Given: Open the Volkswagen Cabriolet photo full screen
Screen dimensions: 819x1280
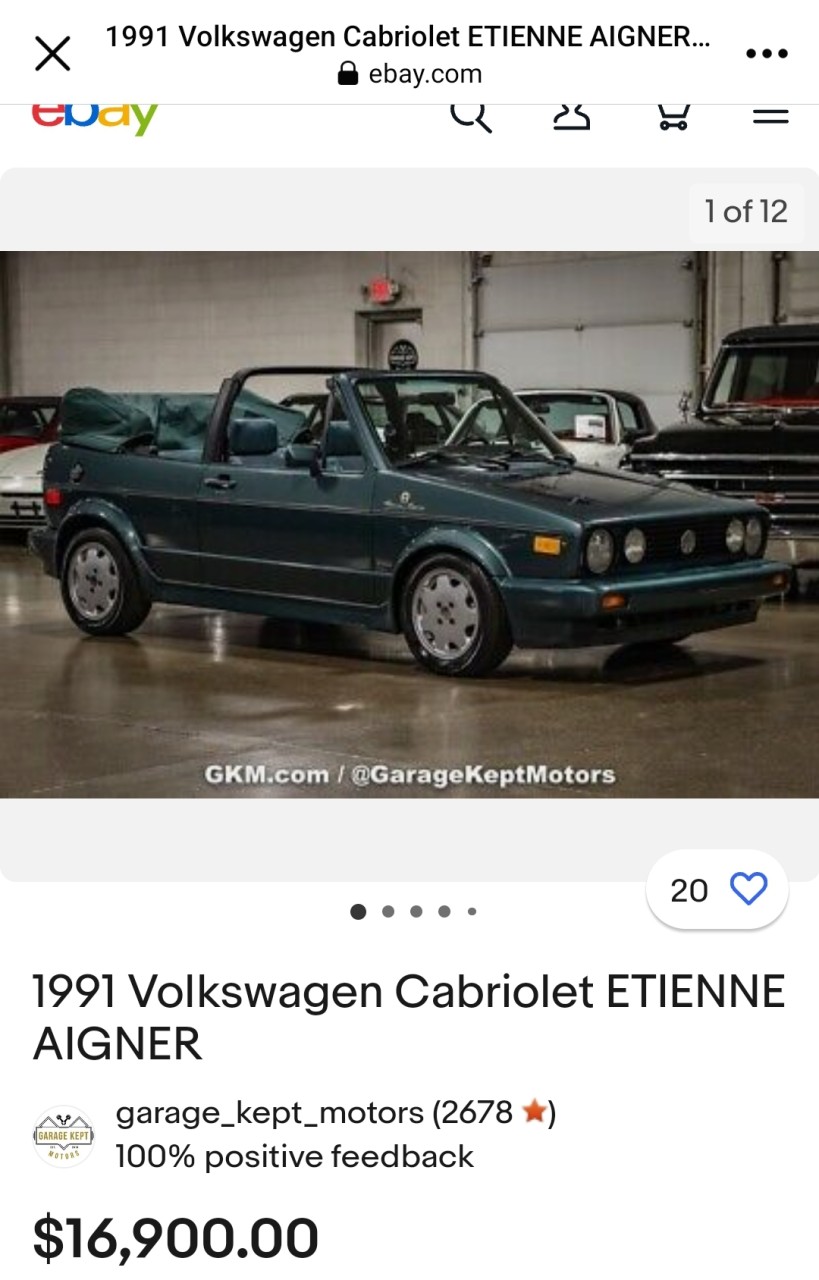Looking at the screenshot, I should pos(409,524).
